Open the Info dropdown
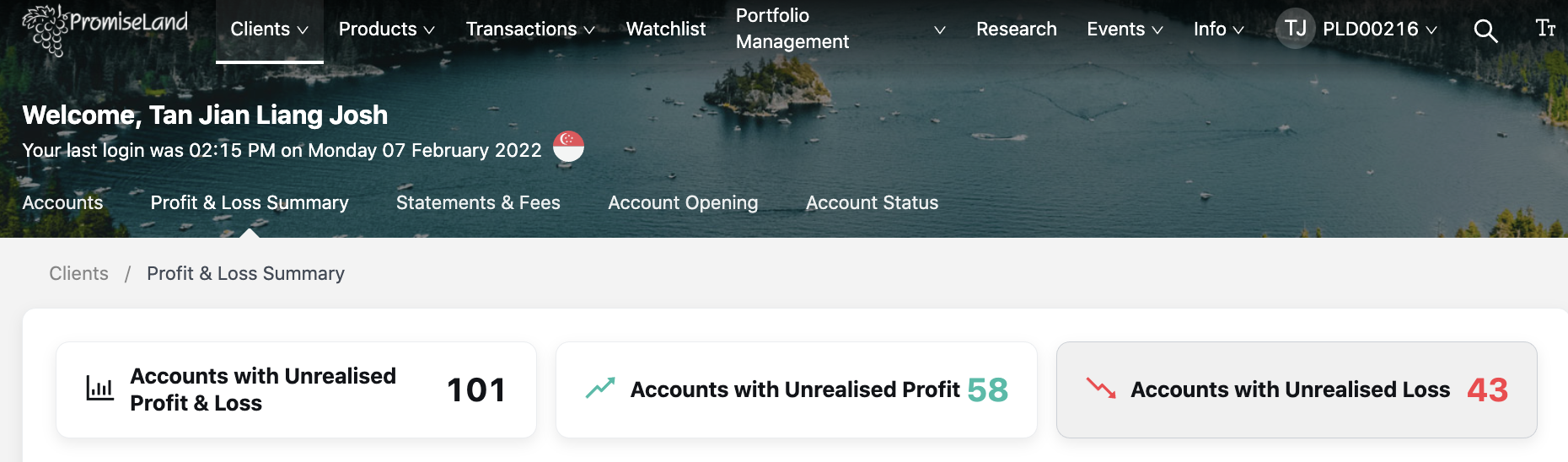 point(1218,30)
